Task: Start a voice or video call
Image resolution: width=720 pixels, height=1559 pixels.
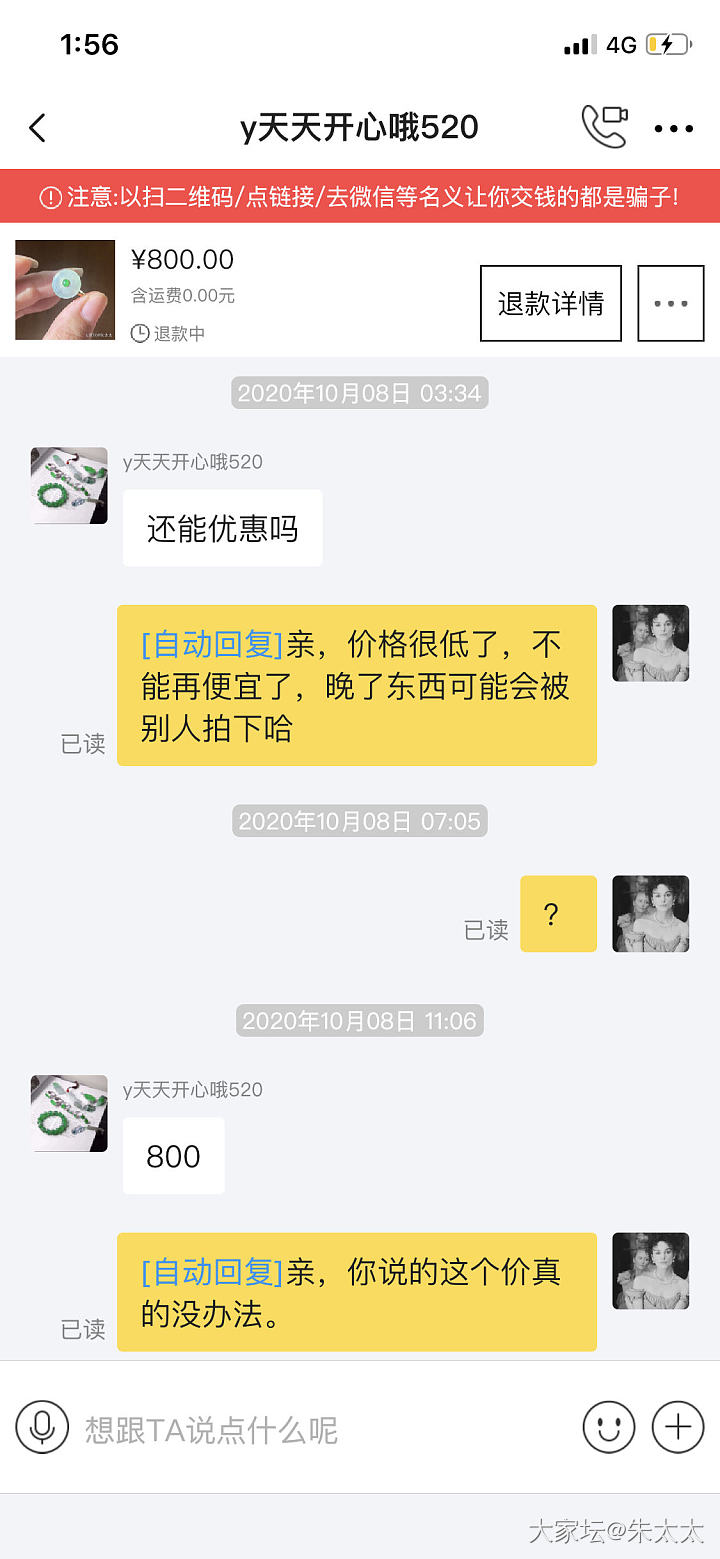Action: click(x=604, y=127)
